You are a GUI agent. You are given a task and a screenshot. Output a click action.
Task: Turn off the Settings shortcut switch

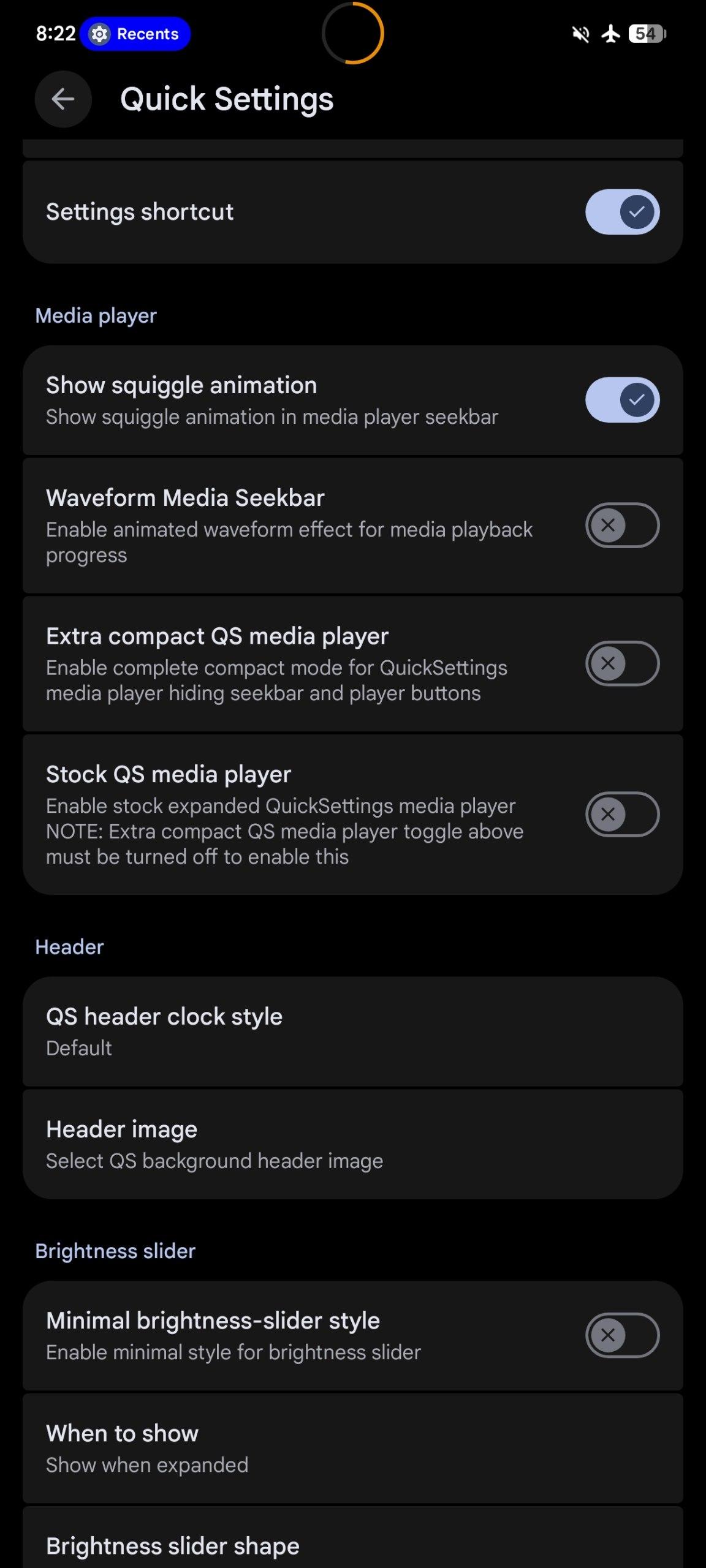click(x=622, y=212)
